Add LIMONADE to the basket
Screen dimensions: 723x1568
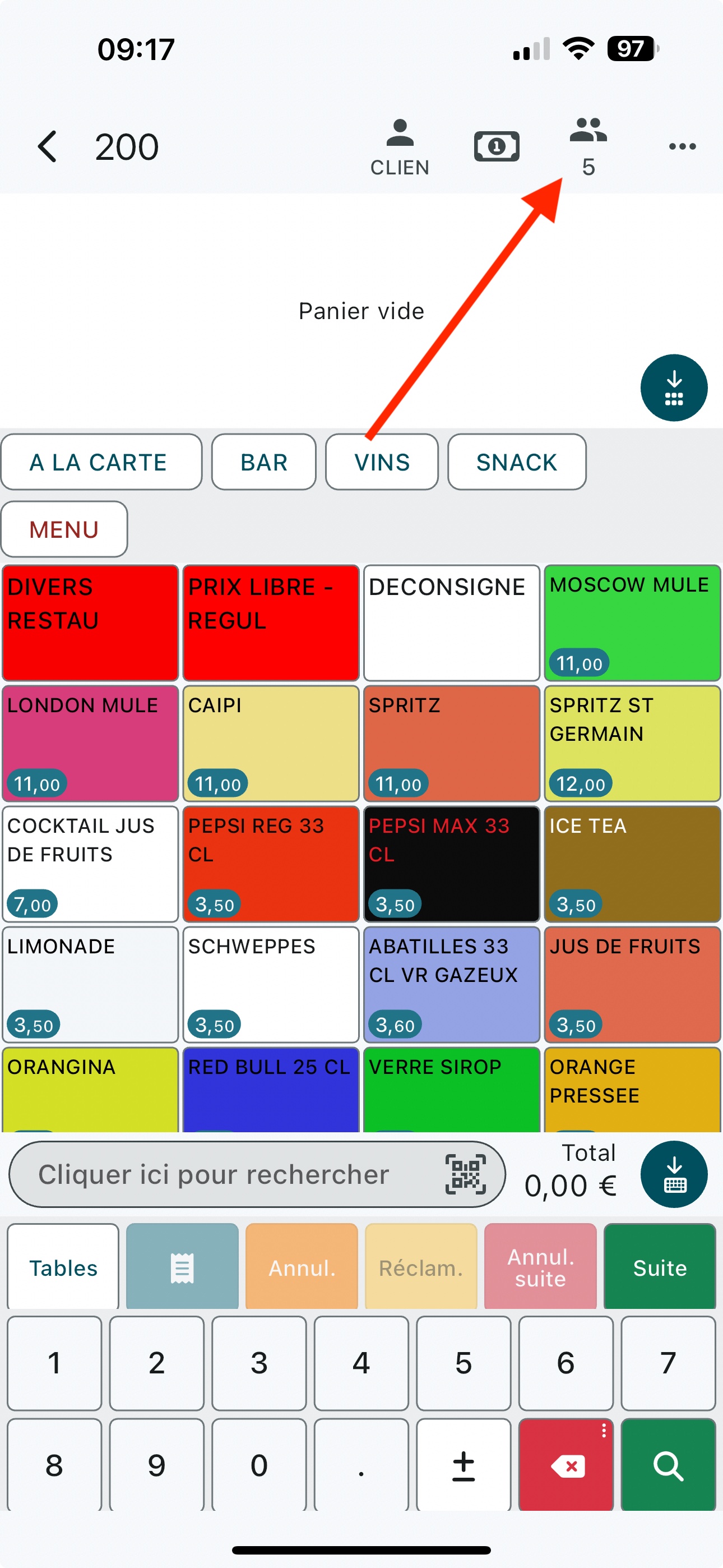pos(90,984)
